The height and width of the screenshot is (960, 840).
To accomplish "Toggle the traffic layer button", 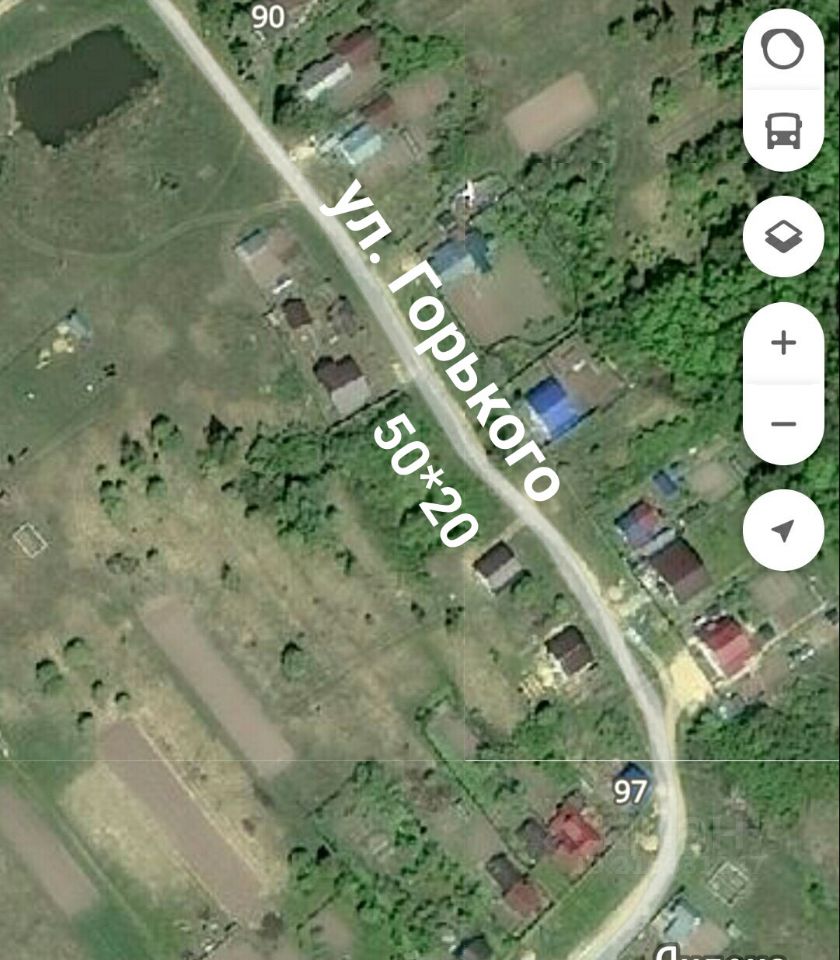I will pyautogui.click(x=783, y=50).
